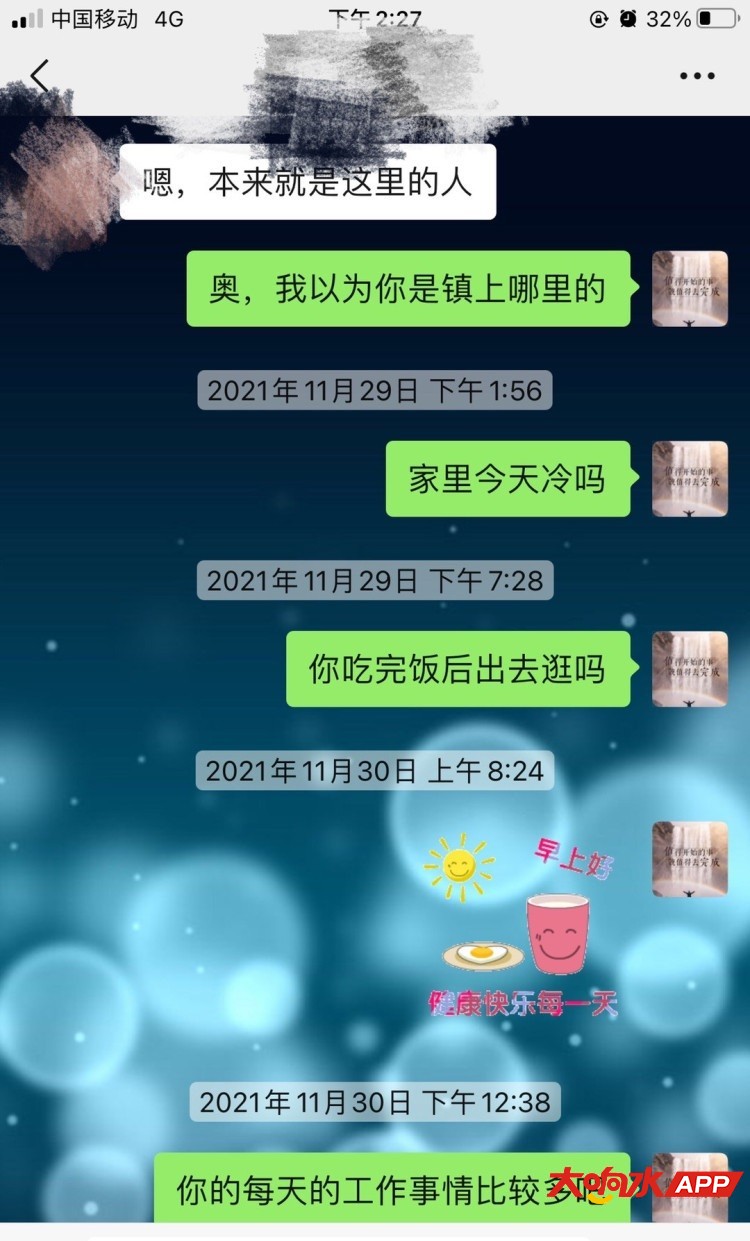The height and width of the screenshot is (1241, 750).
Task: Open sender avatar beside 家里今天冷吗 message
Action: [x=689, y=479]
